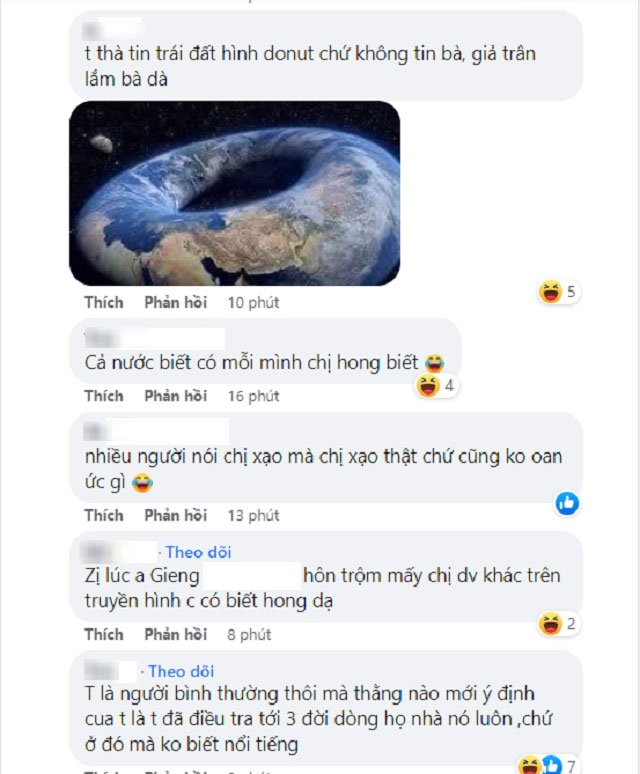The image size is (640, 774).
Task: Like the "nhiều người nói chị xạo" comment
Action: (x=104, y=515)
